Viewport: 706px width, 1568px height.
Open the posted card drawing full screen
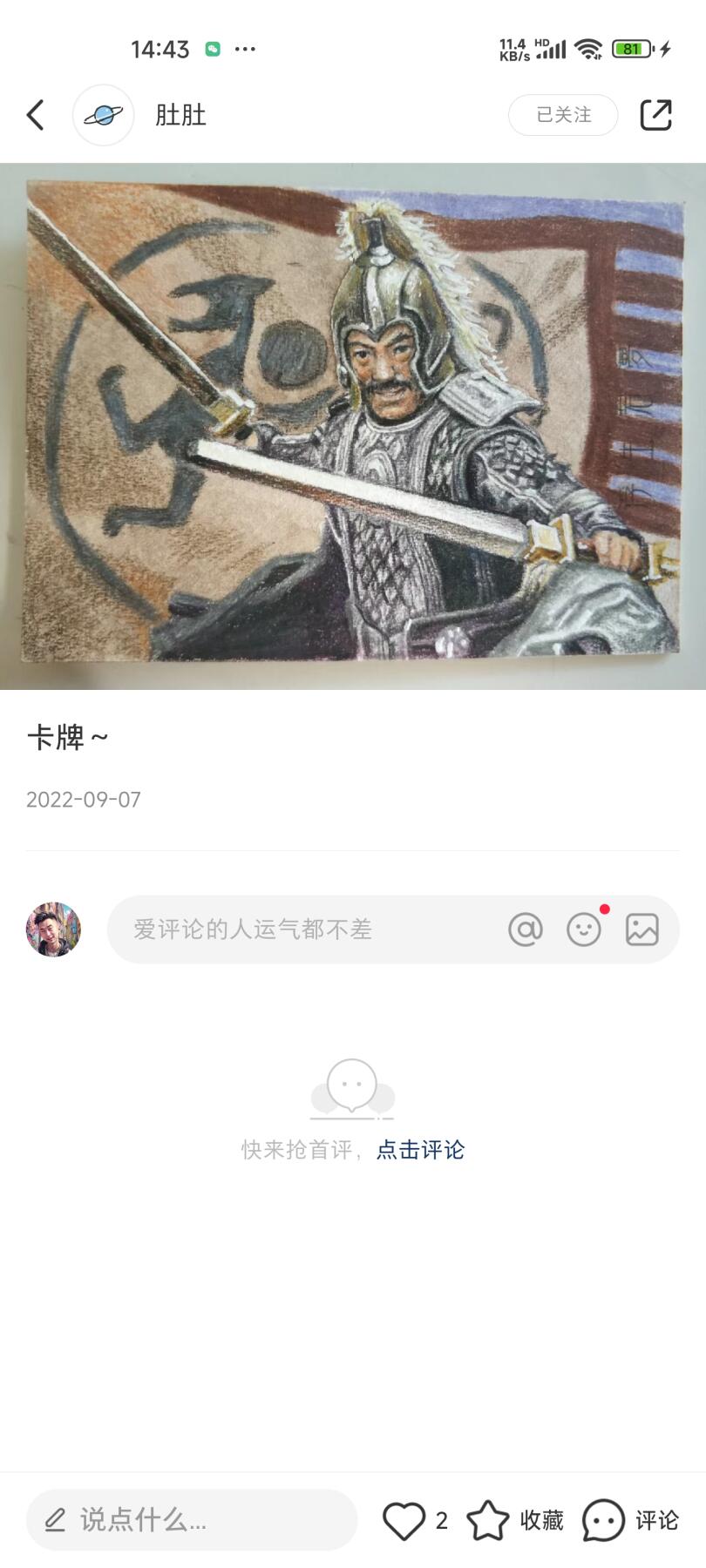[x=353, y=426]
